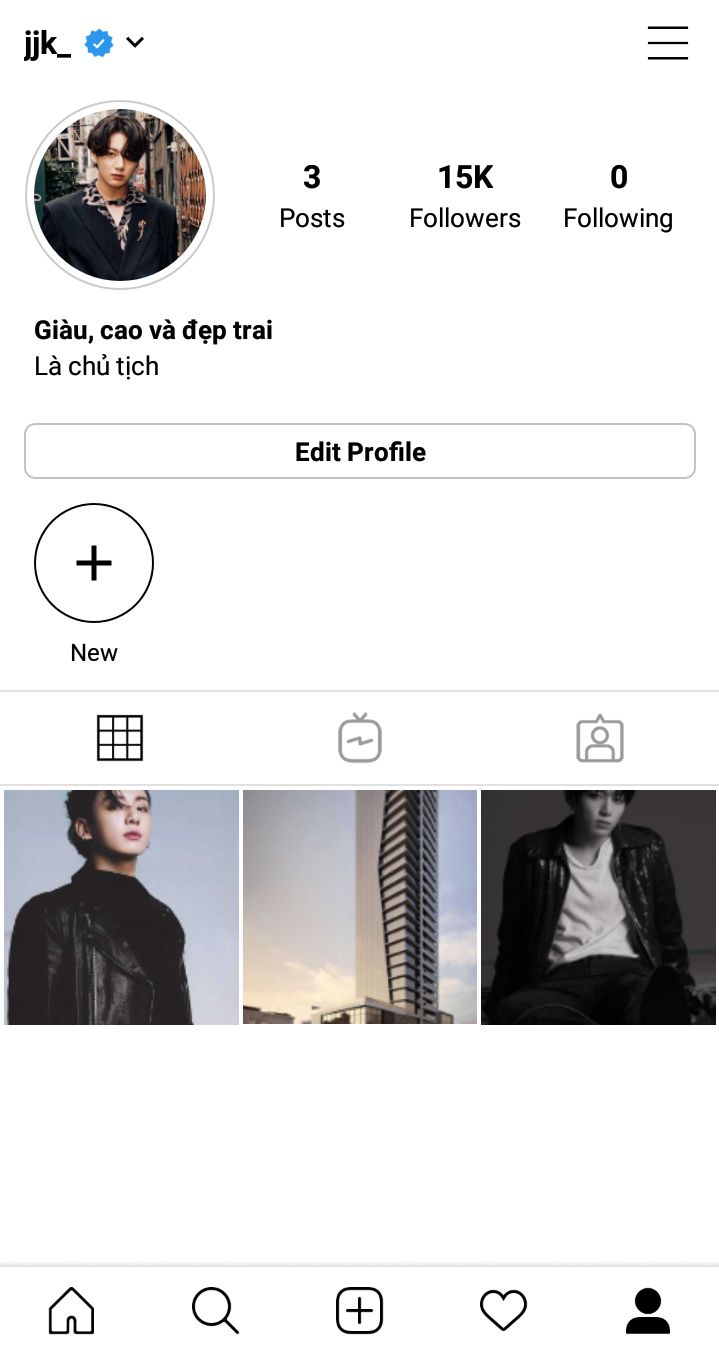This screenshot has width=719, height=1352.
Task: Switch to the tagged photos tab
Action: (x=600, y=739)
